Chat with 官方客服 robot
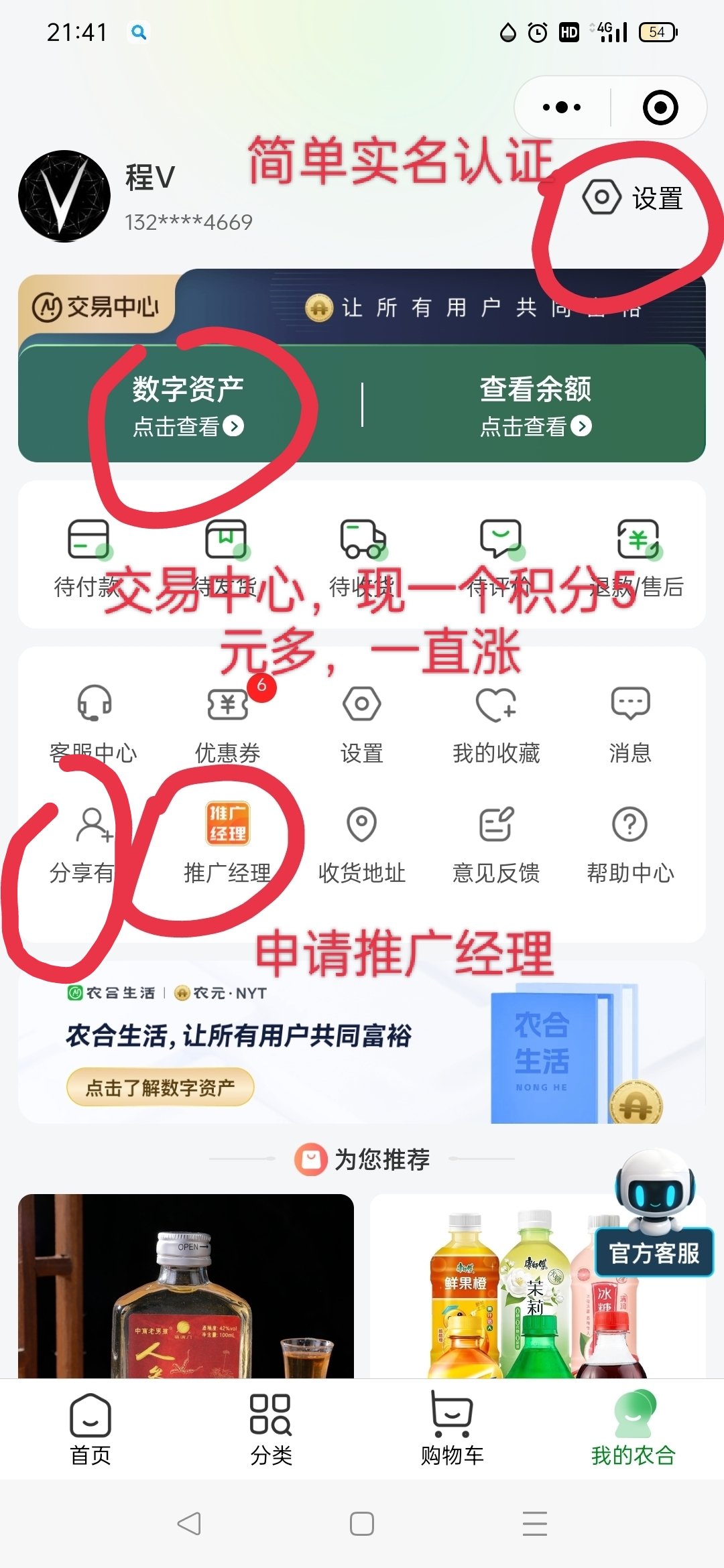 [x=654, y=1213]
